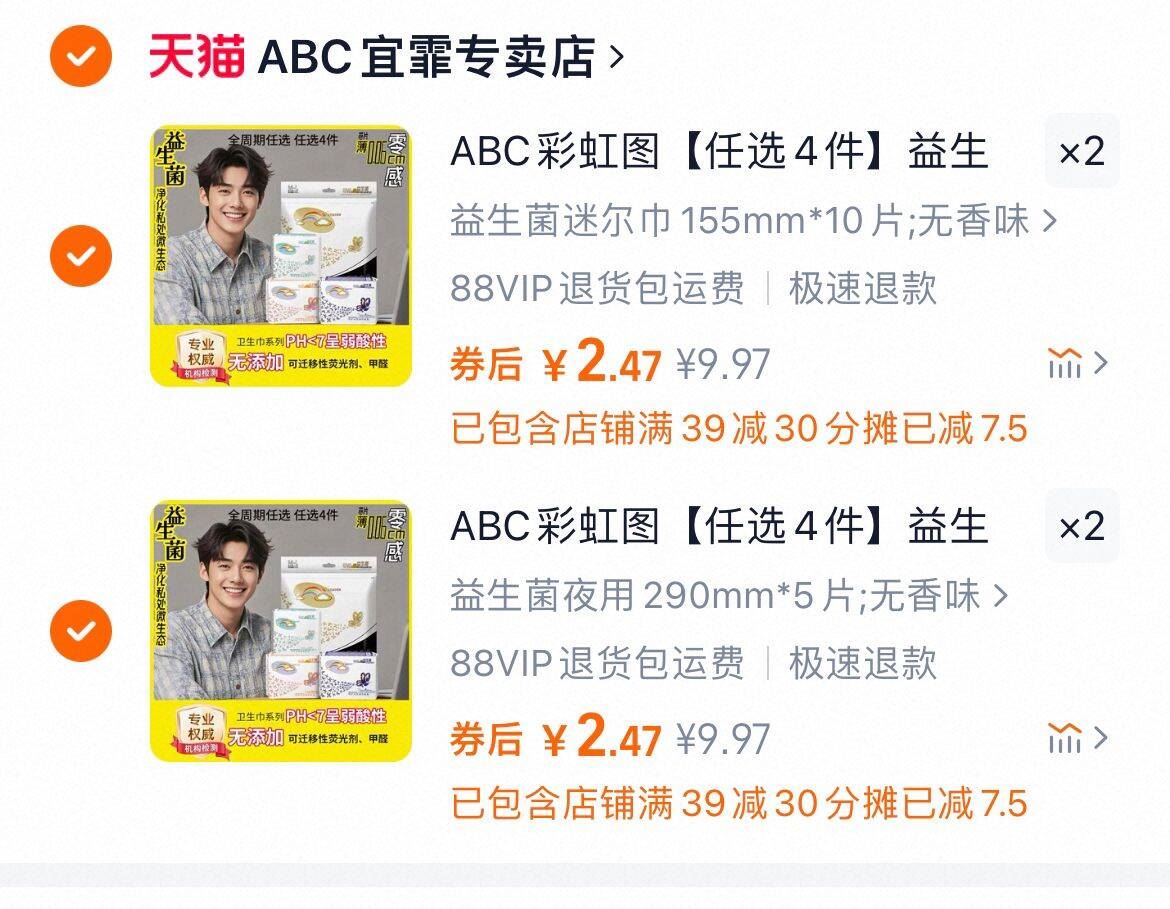The width and height of the screenshot is (1170, 909).
Task: Edit quantity ×2 for 迷尔巾 item
Action: coord(1081,152)
